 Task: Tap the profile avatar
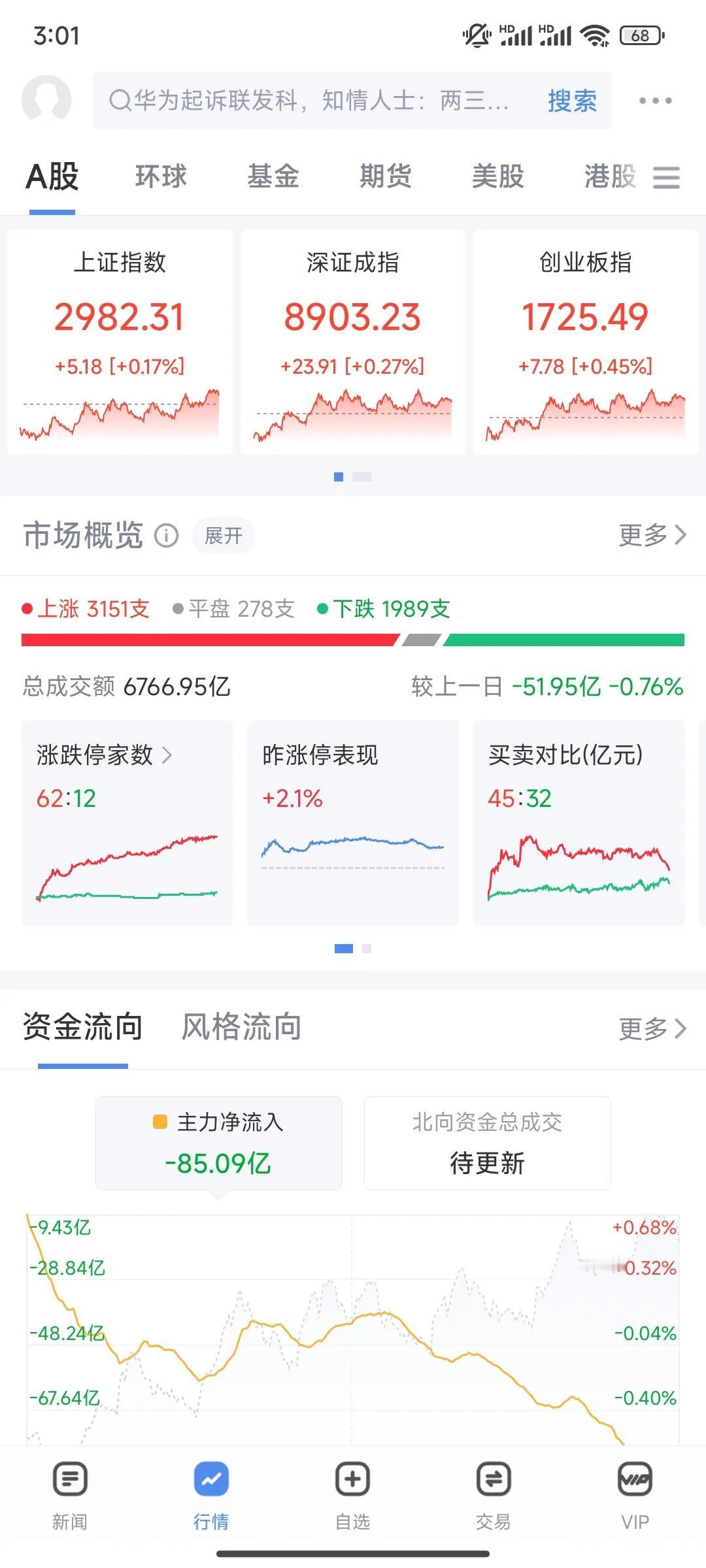(x=47, y=101)
